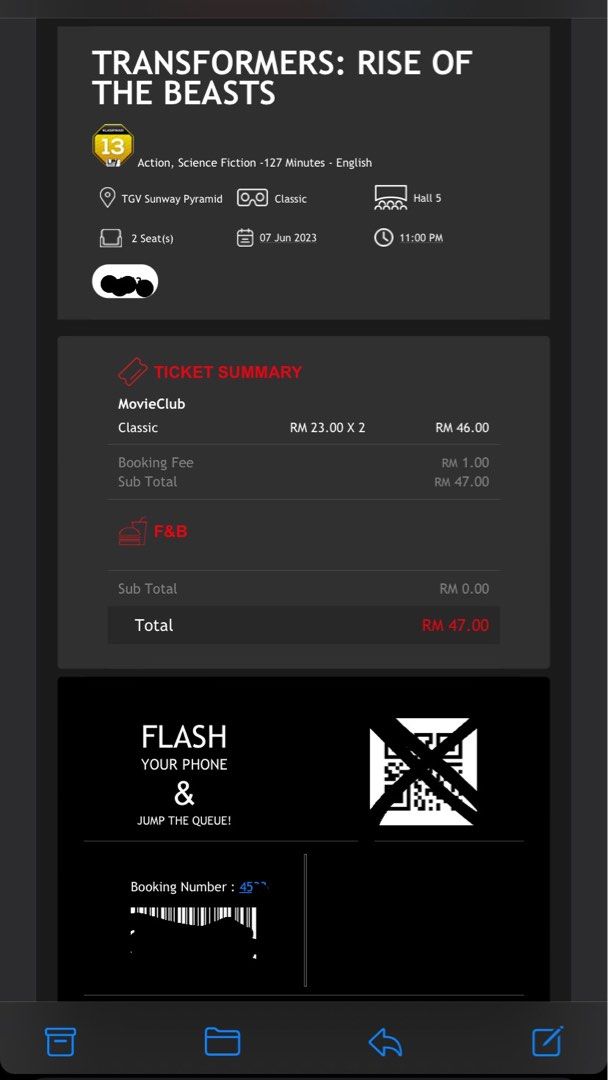Reply to this email

pyautogui.click(x=385, y=1042)
